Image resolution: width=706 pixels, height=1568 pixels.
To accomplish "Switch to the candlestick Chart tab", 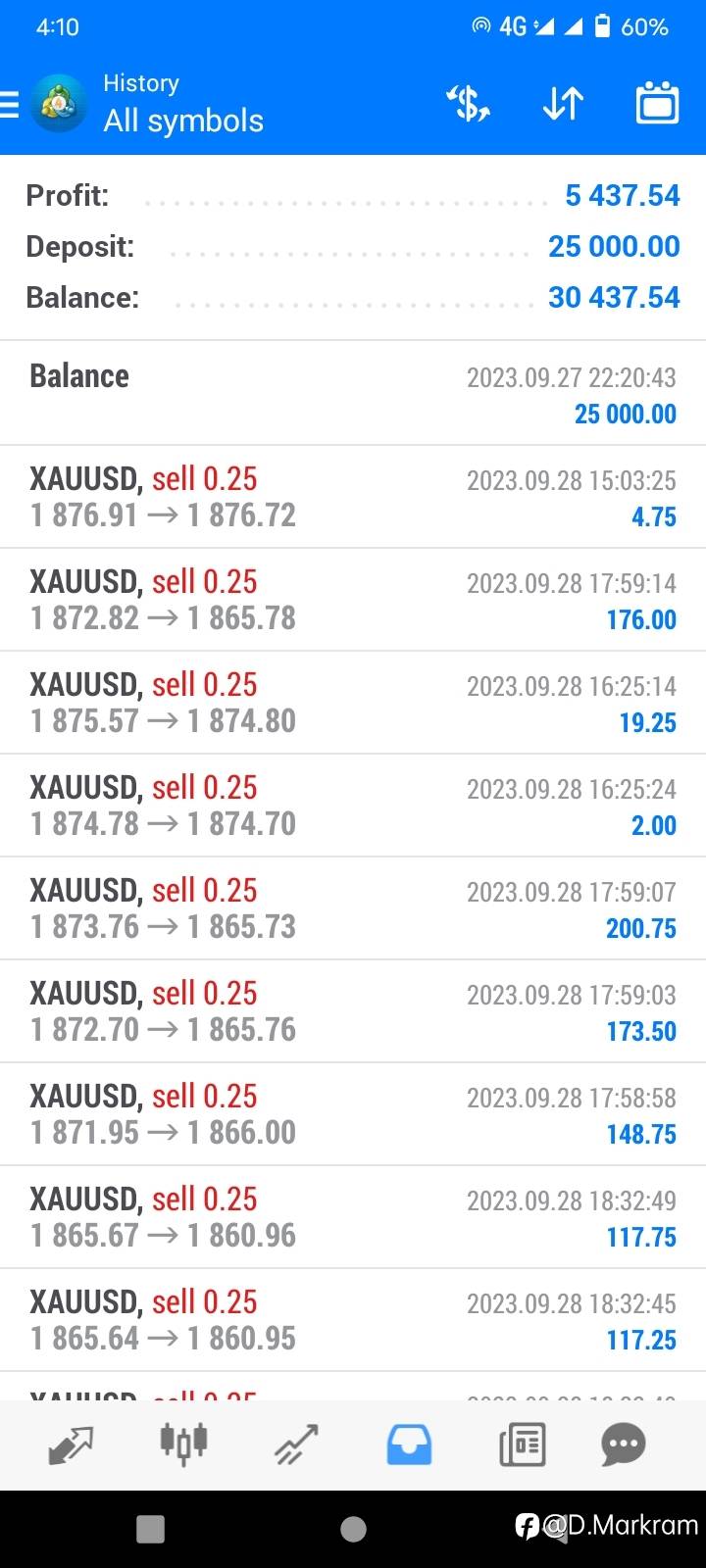I will 183,1444.
